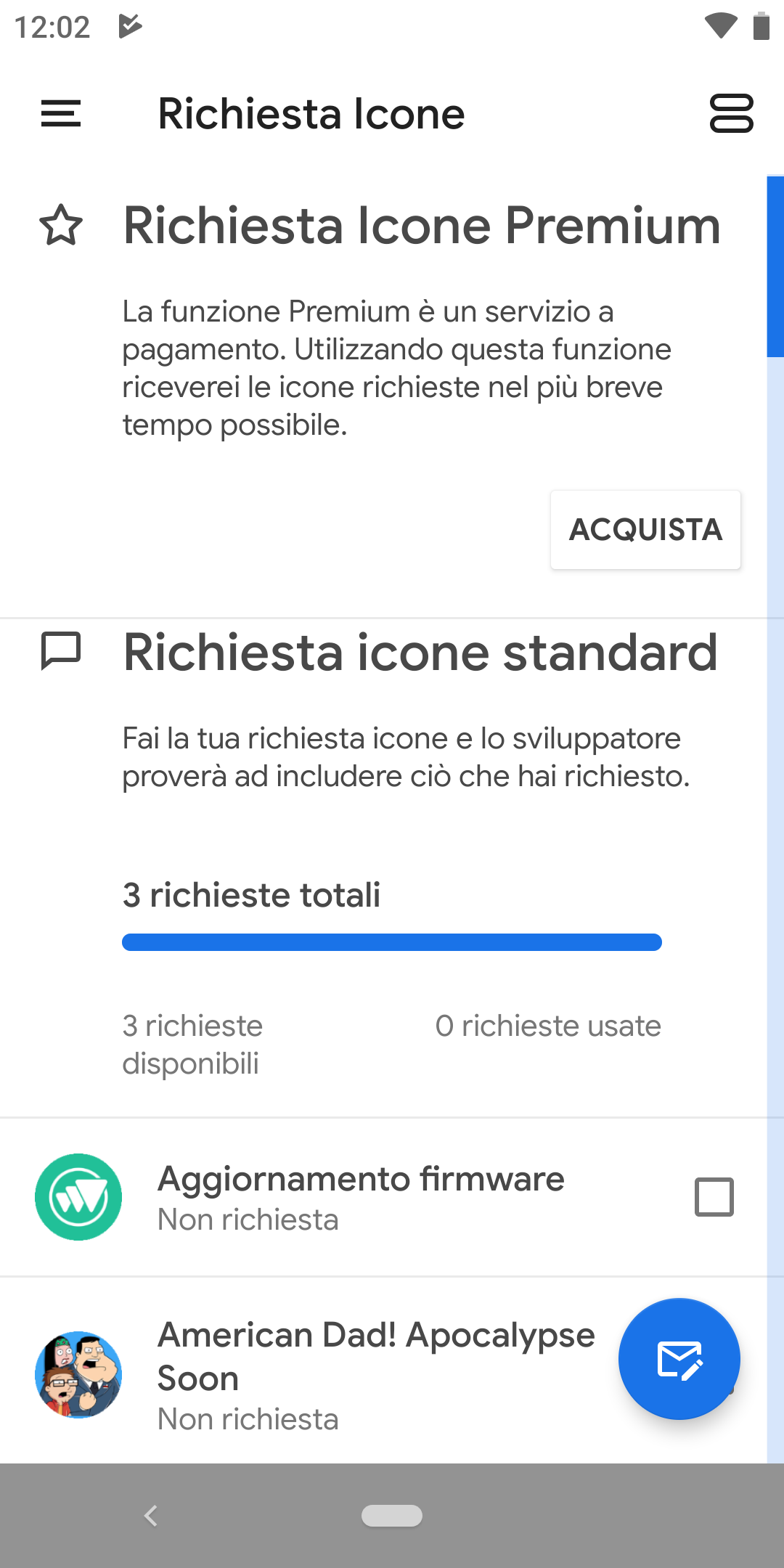Select the American Dad! Apocalypse Soon row
Viewport: 784px width, 1568px height.
383,1375
